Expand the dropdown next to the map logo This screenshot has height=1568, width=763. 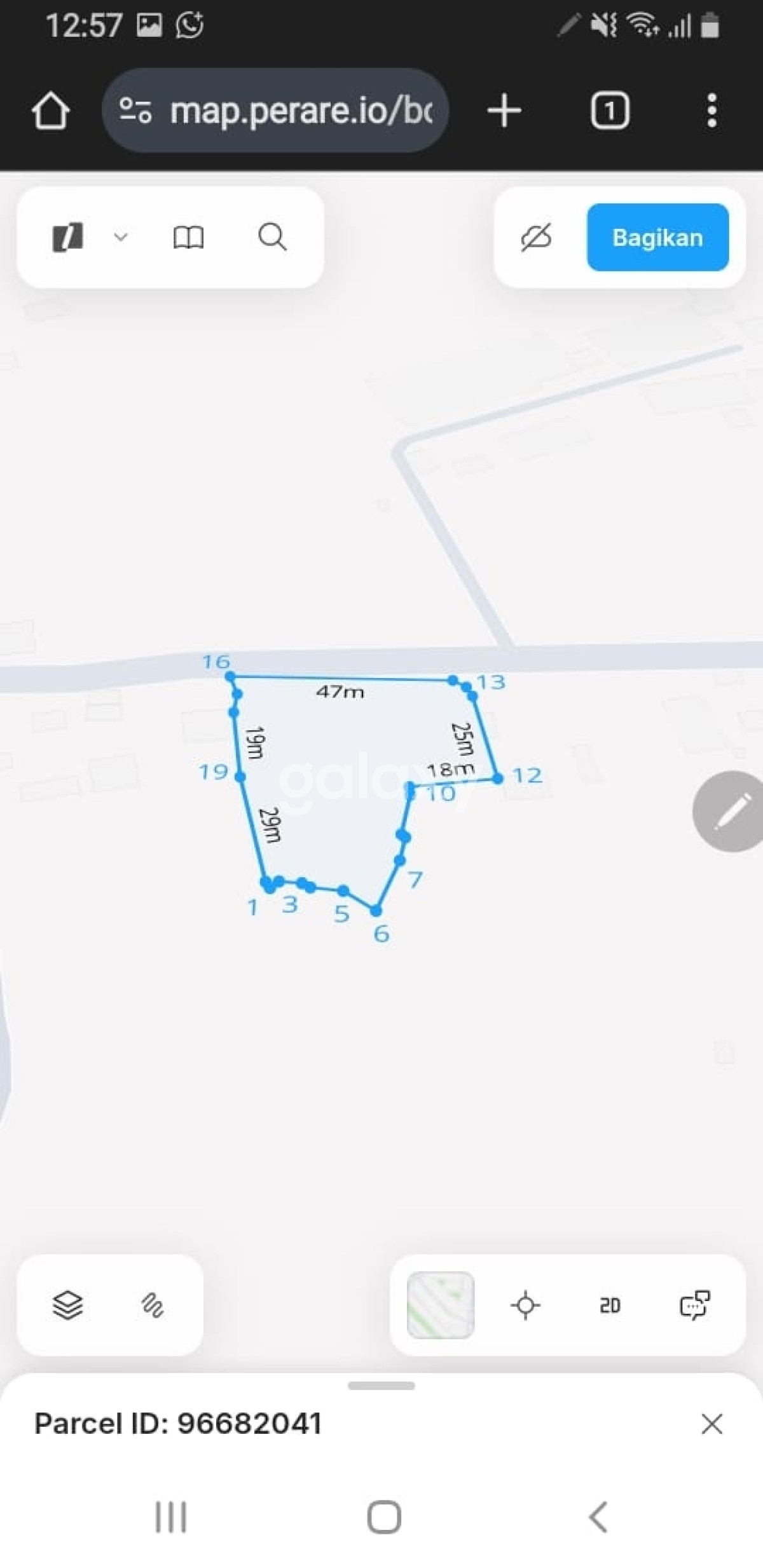pos(120,237)
